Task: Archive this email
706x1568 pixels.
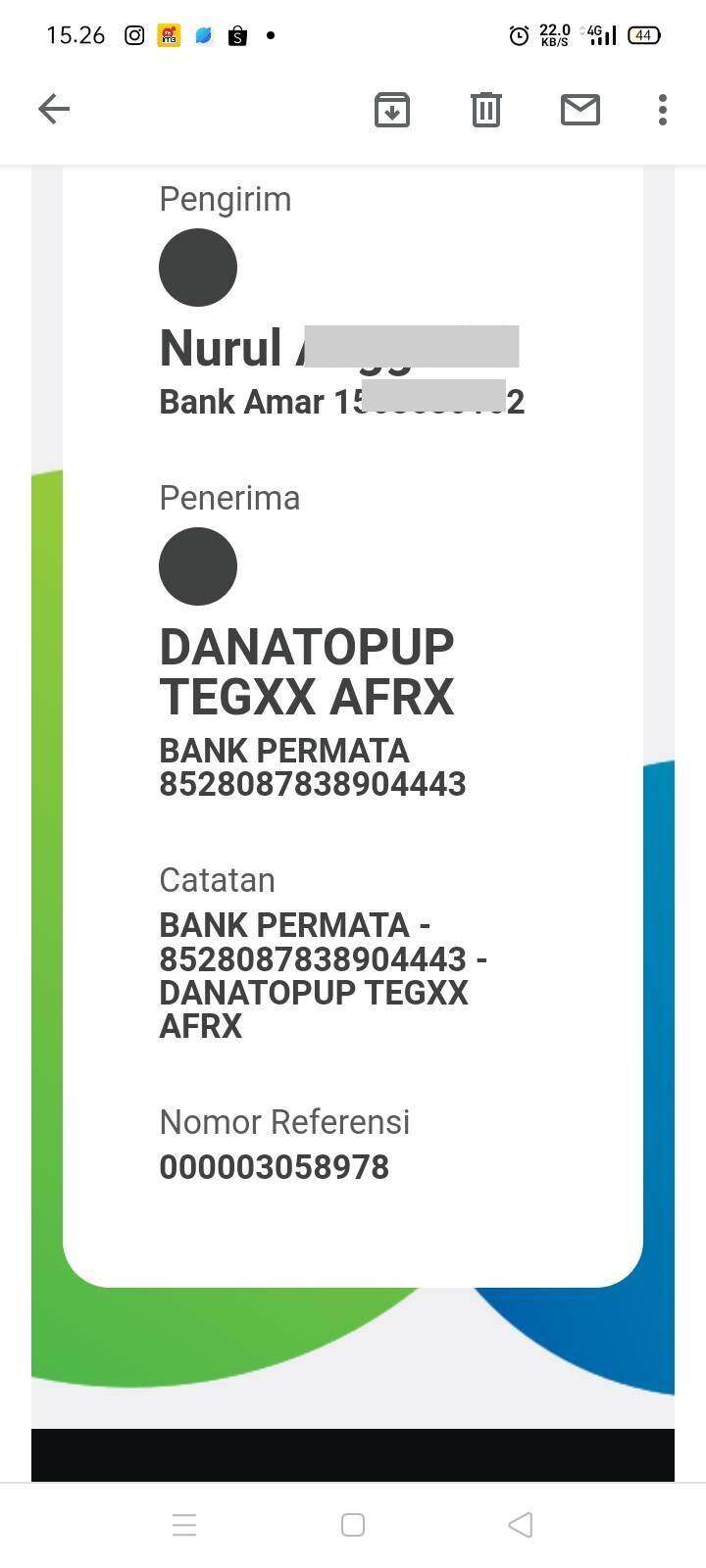Action: pyautogui.click(x=392, y=109)
